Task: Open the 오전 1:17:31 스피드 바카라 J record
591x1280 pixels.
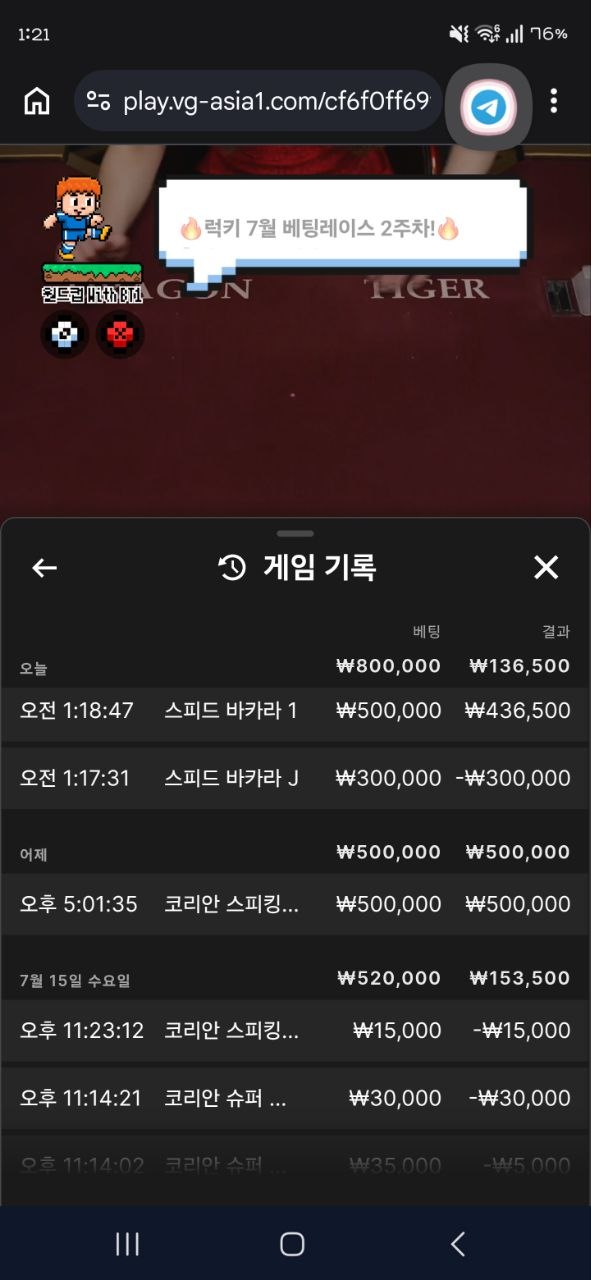Action: (x=295, y=778)
